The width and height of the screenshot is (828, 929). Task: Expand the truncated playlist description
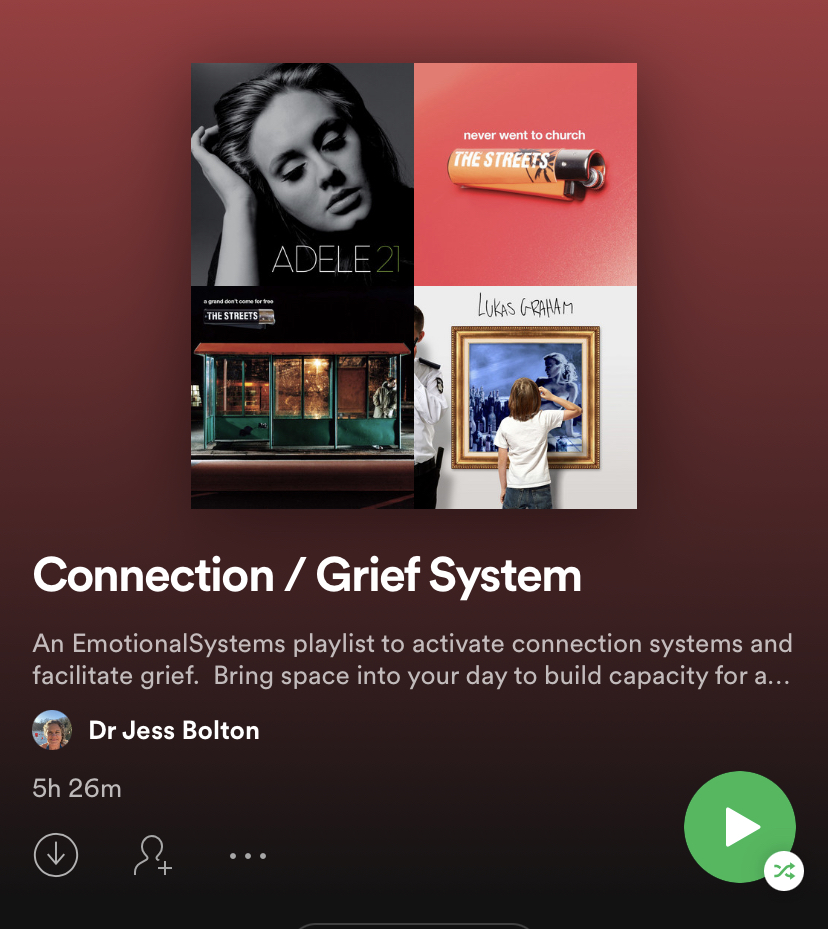pyautogui.click(x=412, y=659)
